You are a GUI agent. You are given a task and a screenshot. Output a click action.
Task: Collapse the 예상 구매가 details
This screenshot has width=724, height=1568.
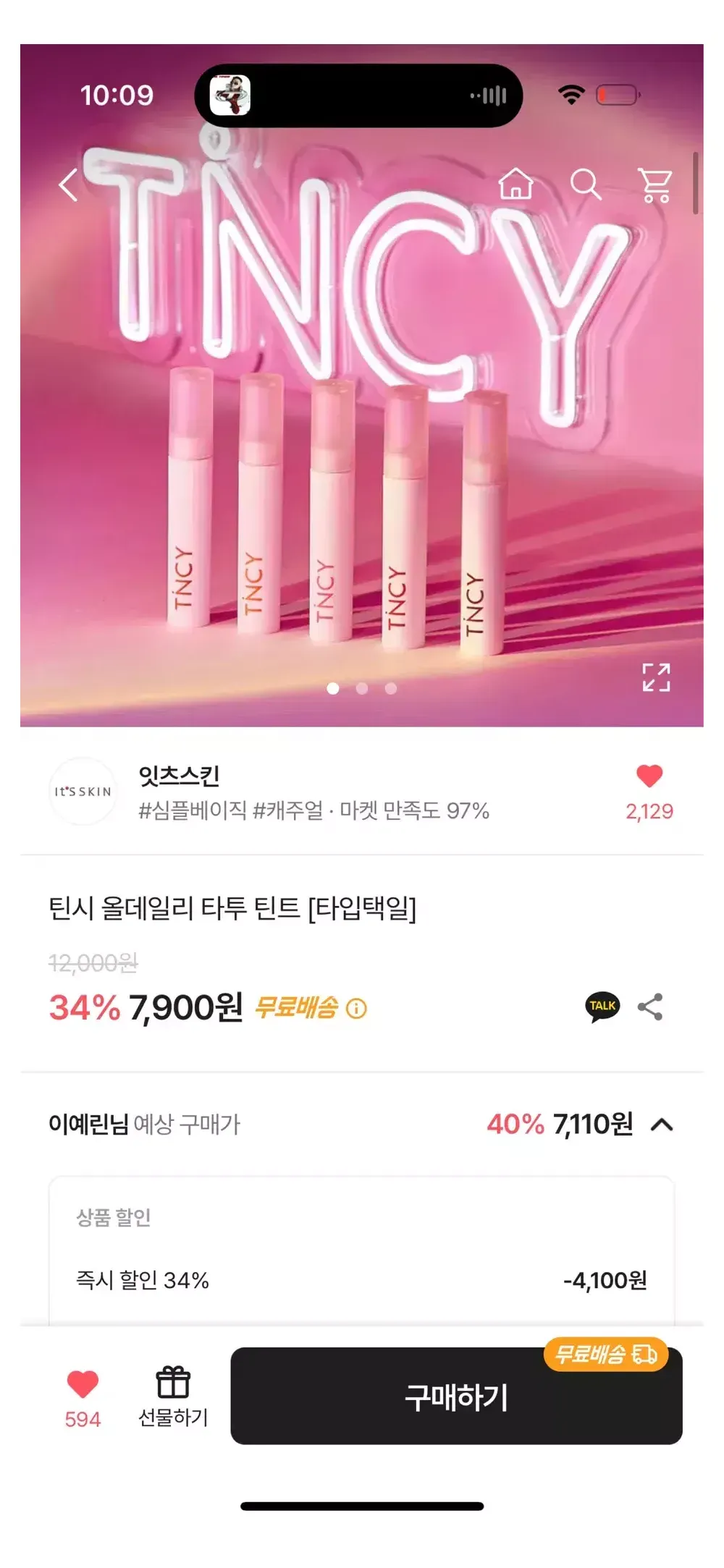(x=662, y=1124)
